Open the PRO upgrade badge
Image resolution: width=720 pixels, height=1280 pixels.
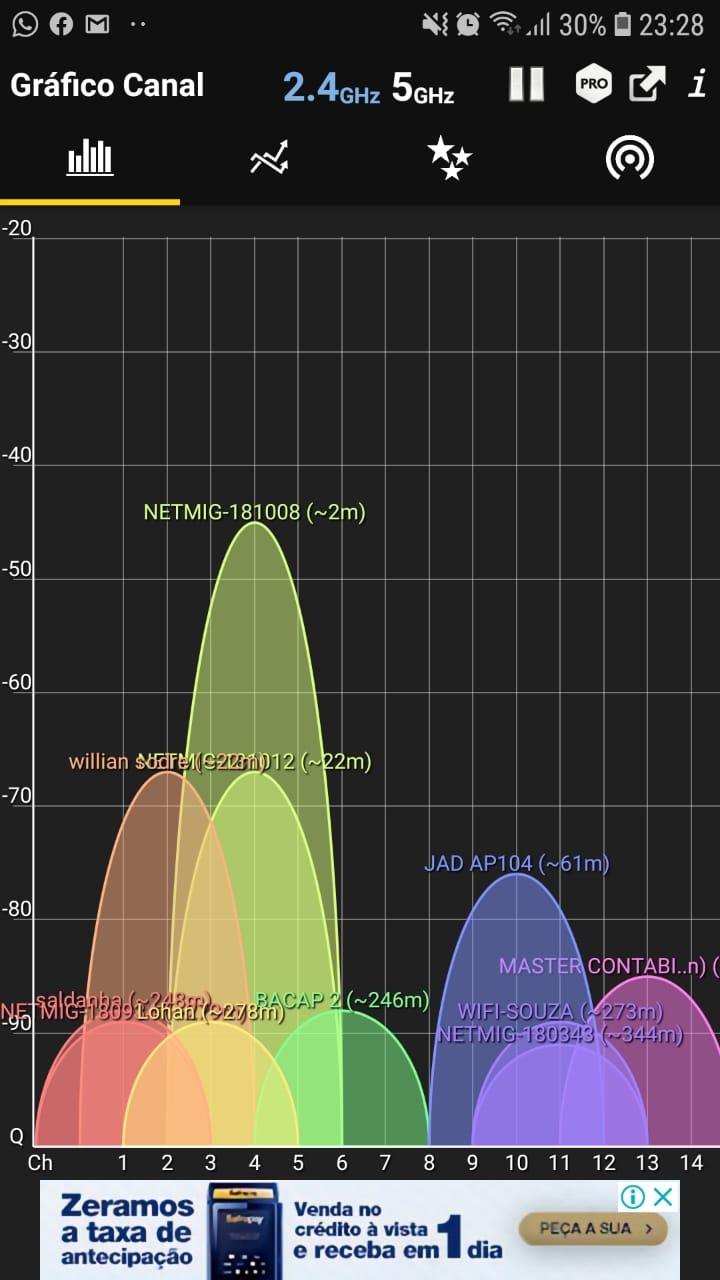[x=593, y=85]
